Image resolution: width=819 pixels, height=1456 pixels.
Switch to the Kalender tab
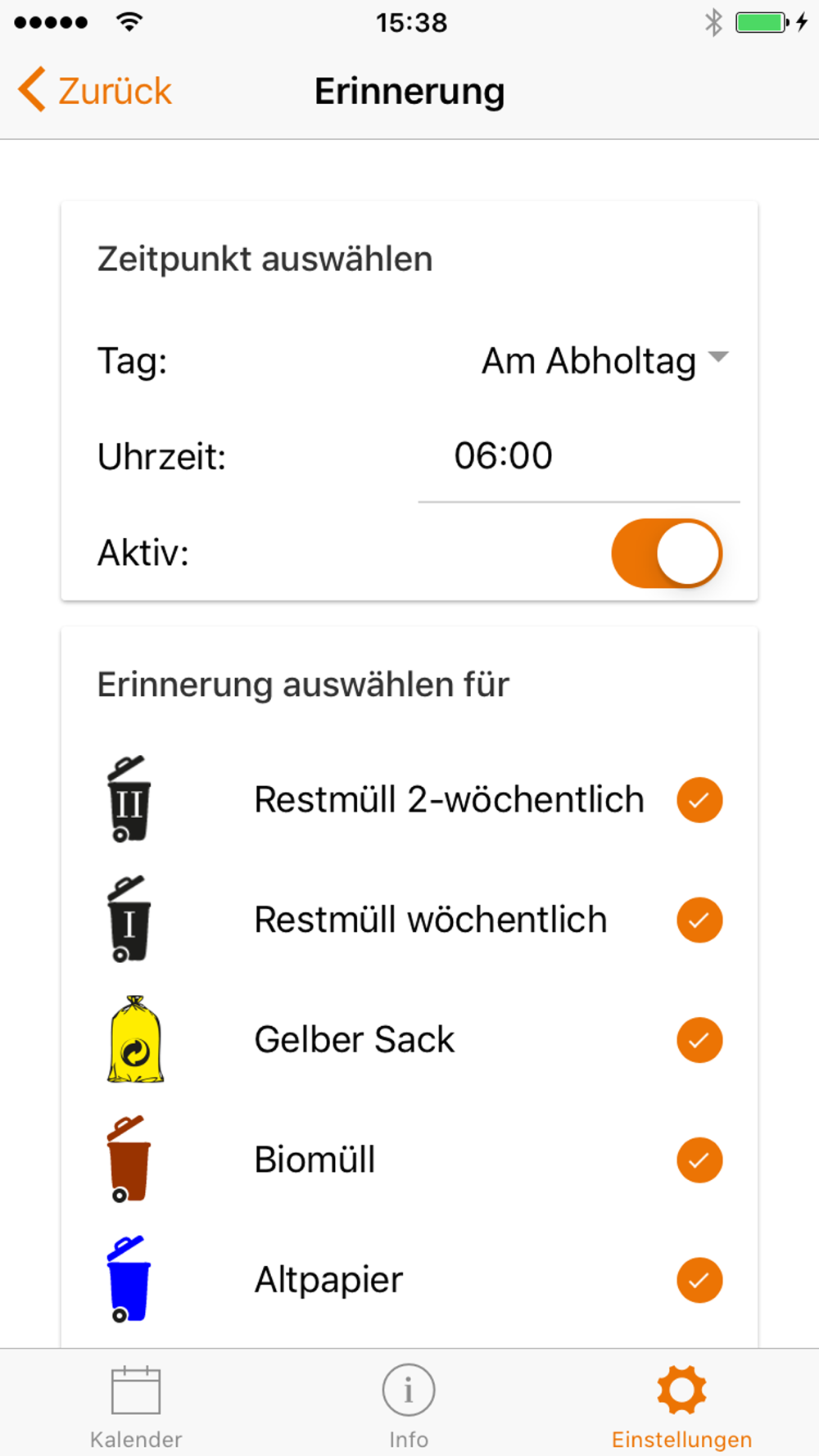pos(136,1405)
